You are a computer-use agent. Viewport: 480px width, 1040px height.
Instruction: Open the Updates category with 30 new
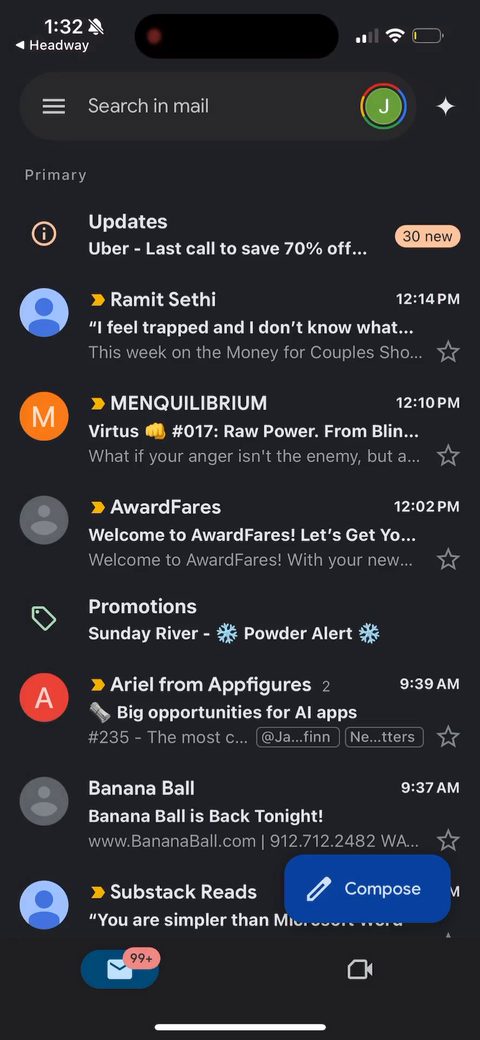240,235
